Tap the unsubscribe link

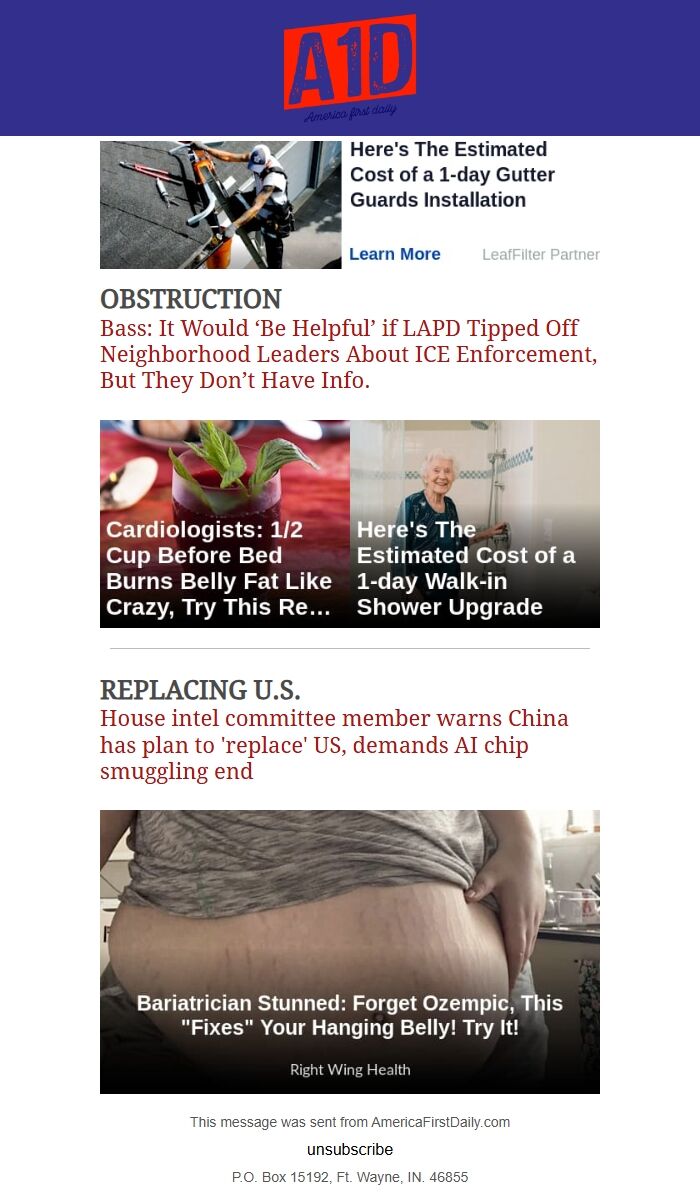(x=350, y=1149)
